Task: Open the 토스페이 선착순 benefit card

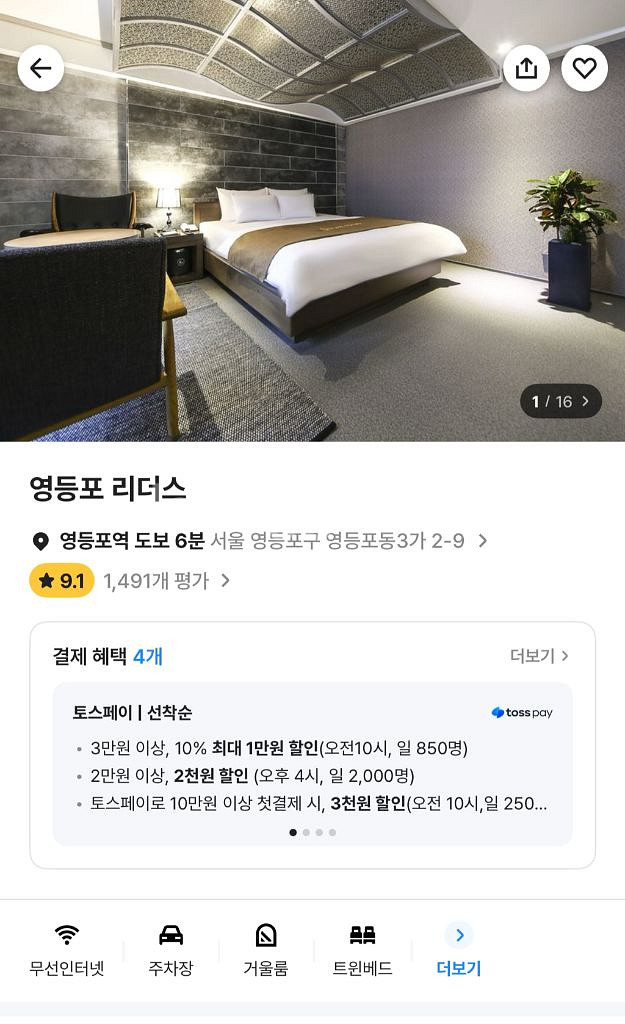Action: 312,764
